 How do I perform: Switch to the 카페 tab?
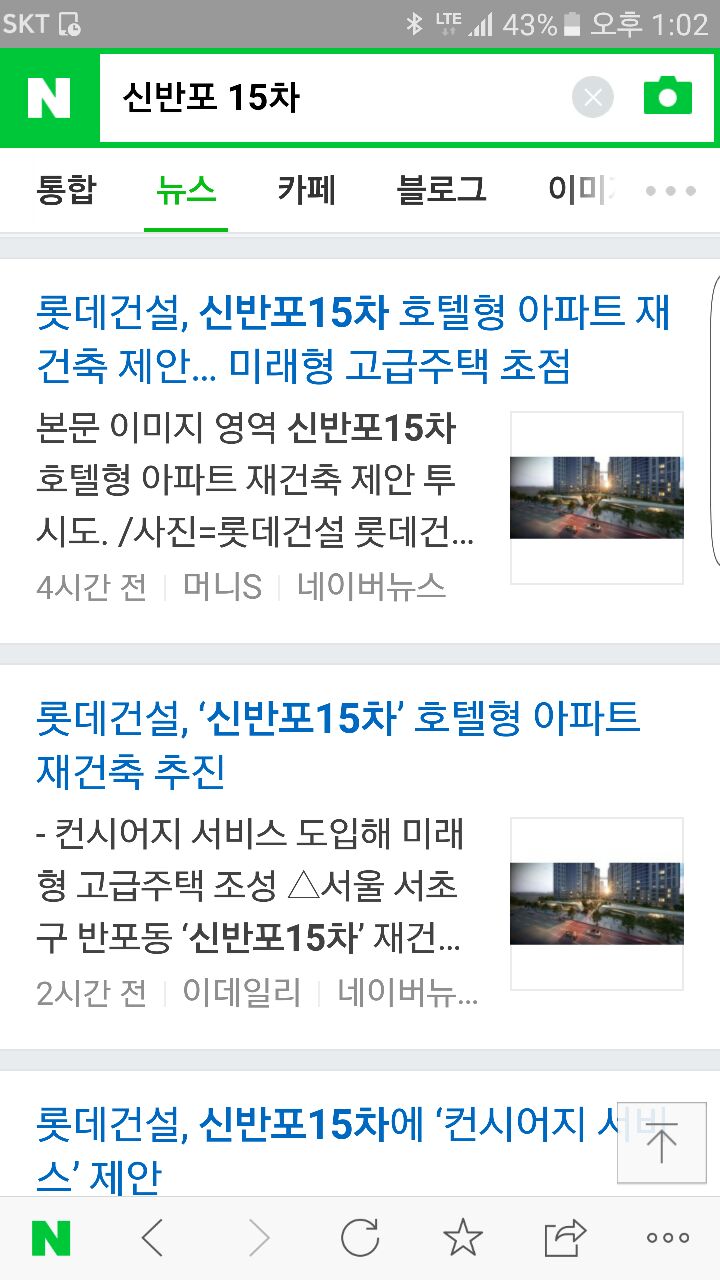(306, 190)
